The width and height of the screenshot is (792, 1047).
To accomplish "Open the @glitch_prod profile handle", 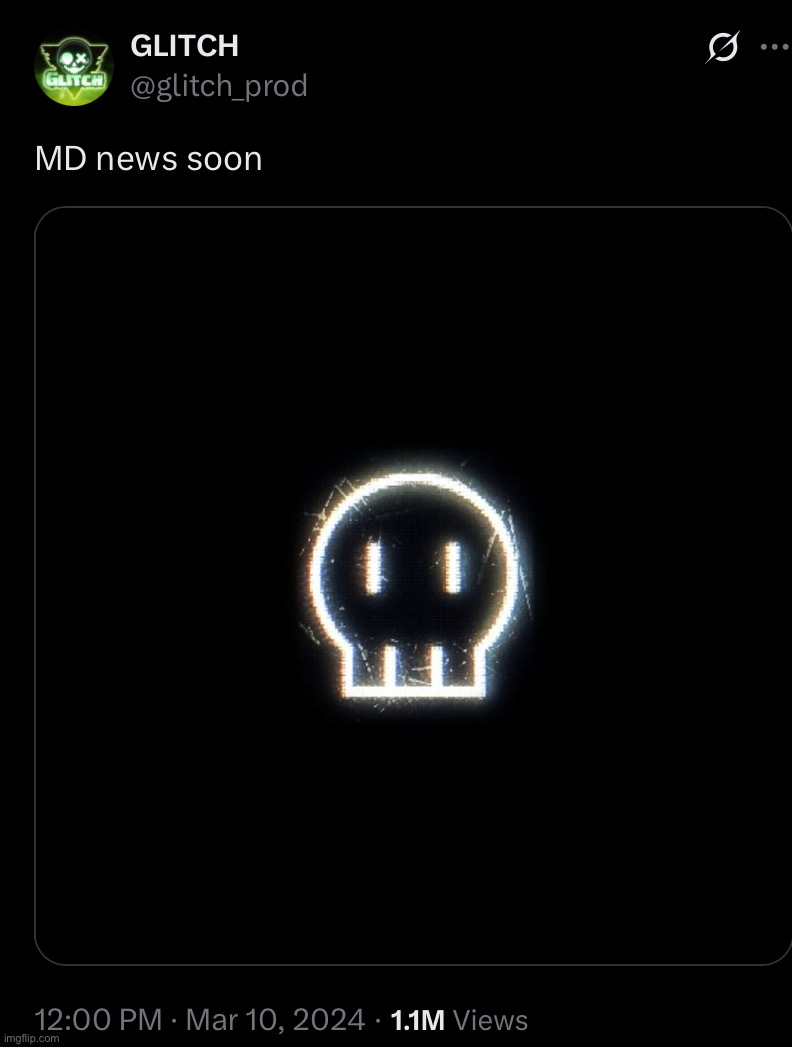I will click(219, 87).
